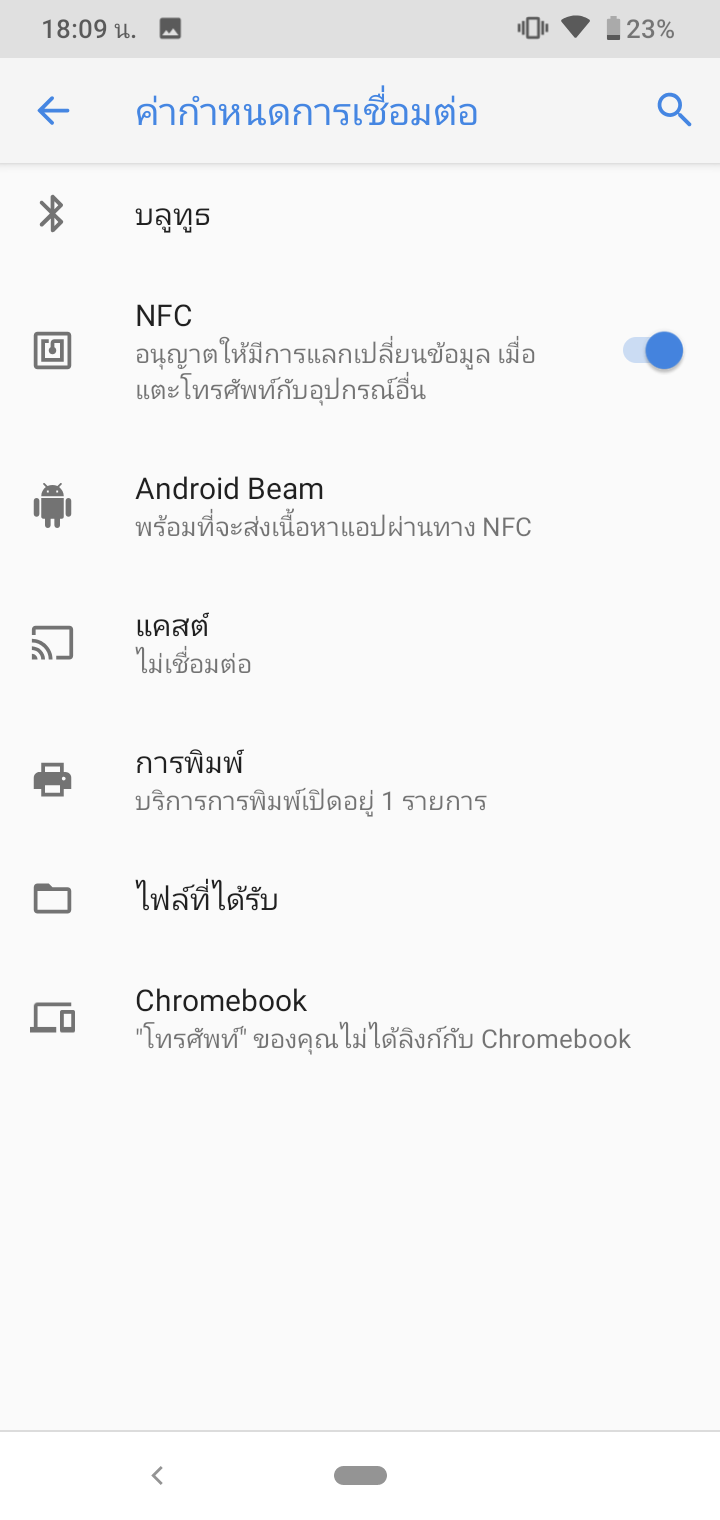Tap the home pill in navigation bar
The height and width of the screenshot is (1520, 720).
pos(360,1475)
